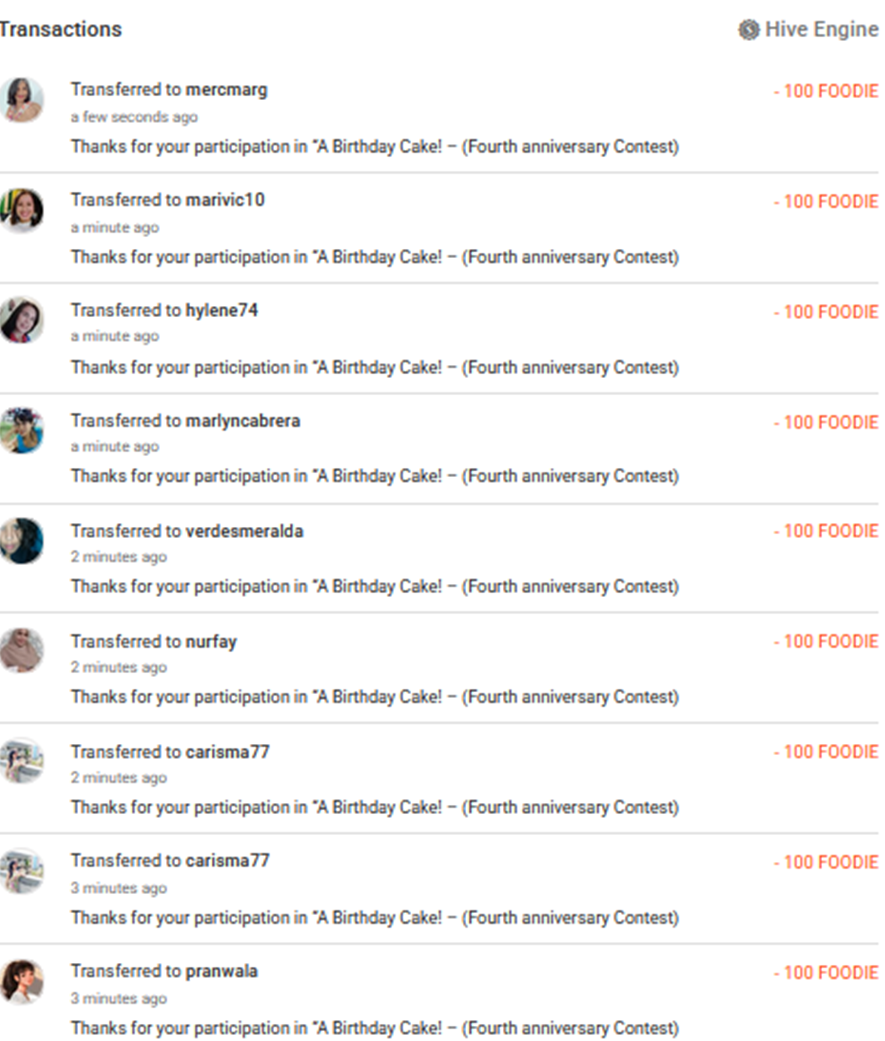The image size is (885, 1041).
Task: Tap the avatar next to marivic10's transfer
Action: [22, 210]
